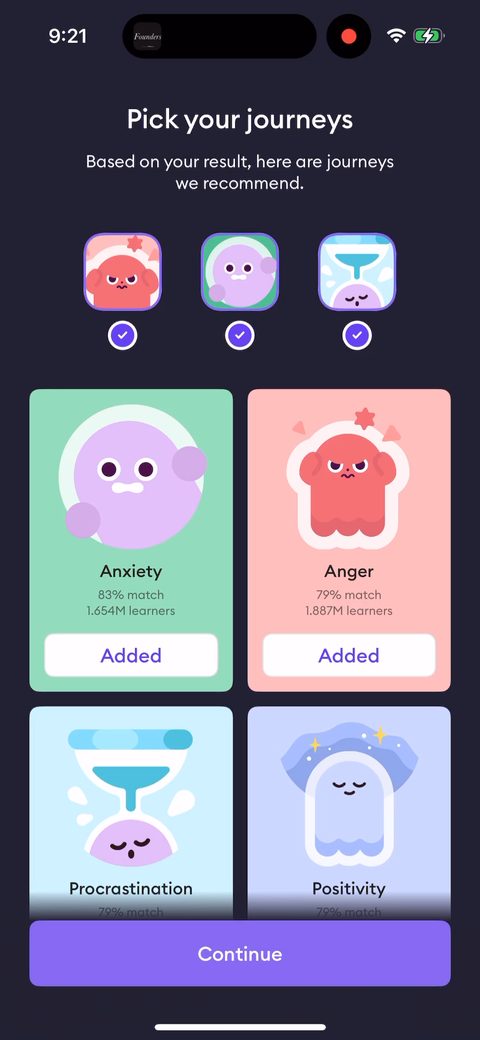Tap the selected Anxiety journey icon at top
Viewport: 480px width, 1040px height.
pyautogui.click(x=240, y=272)
